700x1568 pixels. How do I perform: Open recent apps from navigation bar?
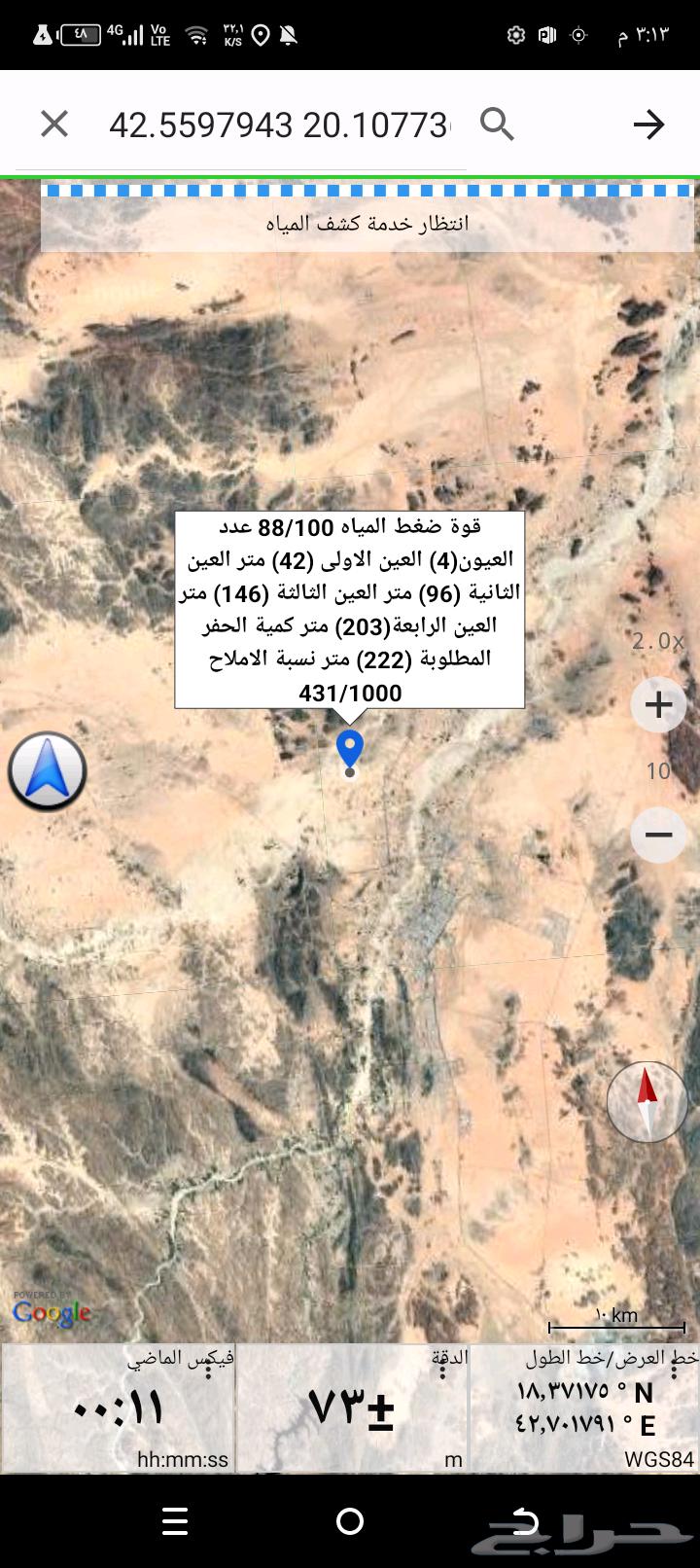175,1521
